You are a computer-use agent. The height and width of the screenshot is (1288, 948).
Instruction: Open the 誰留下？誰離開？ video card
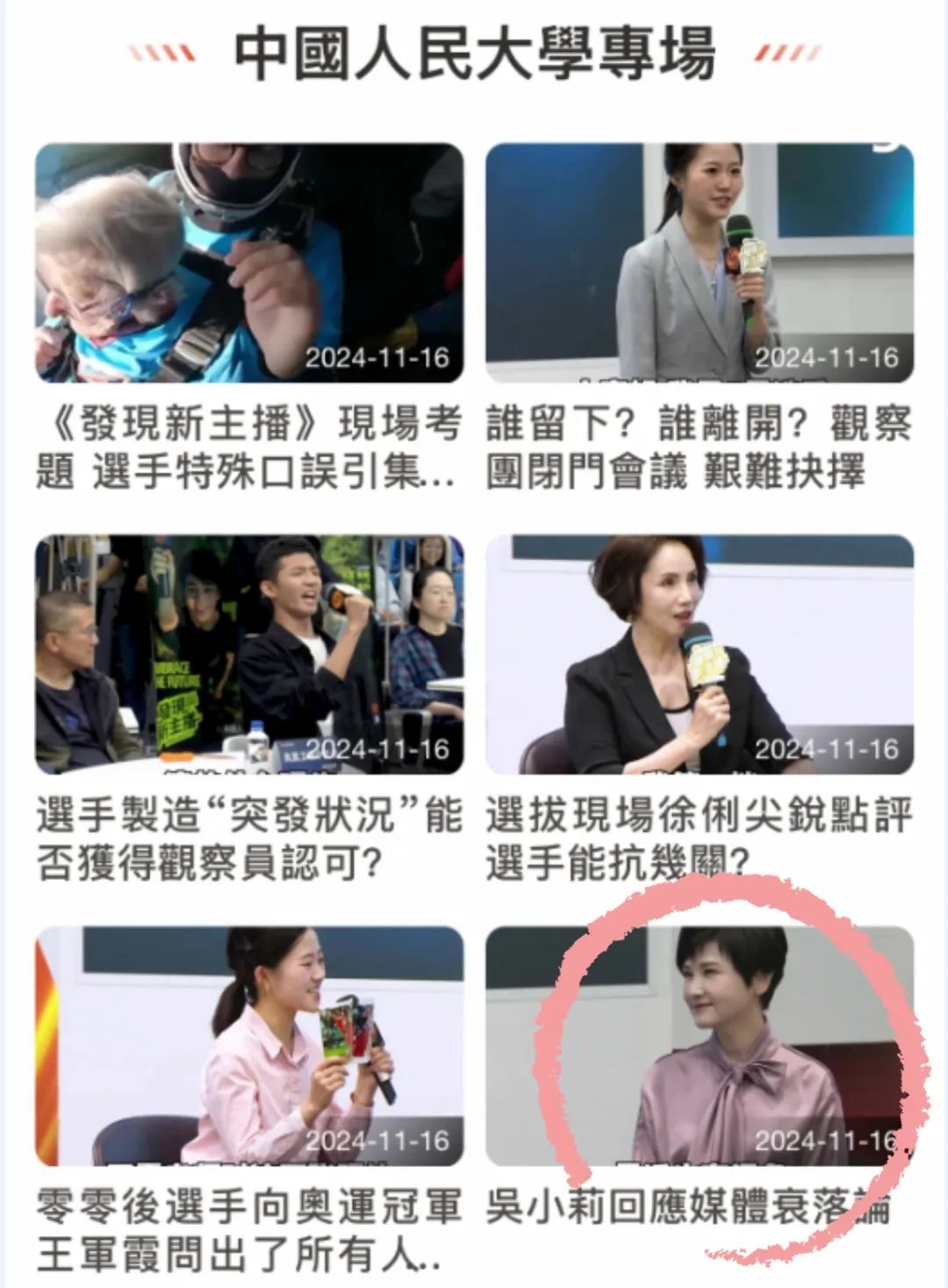(x=700, y=263)
